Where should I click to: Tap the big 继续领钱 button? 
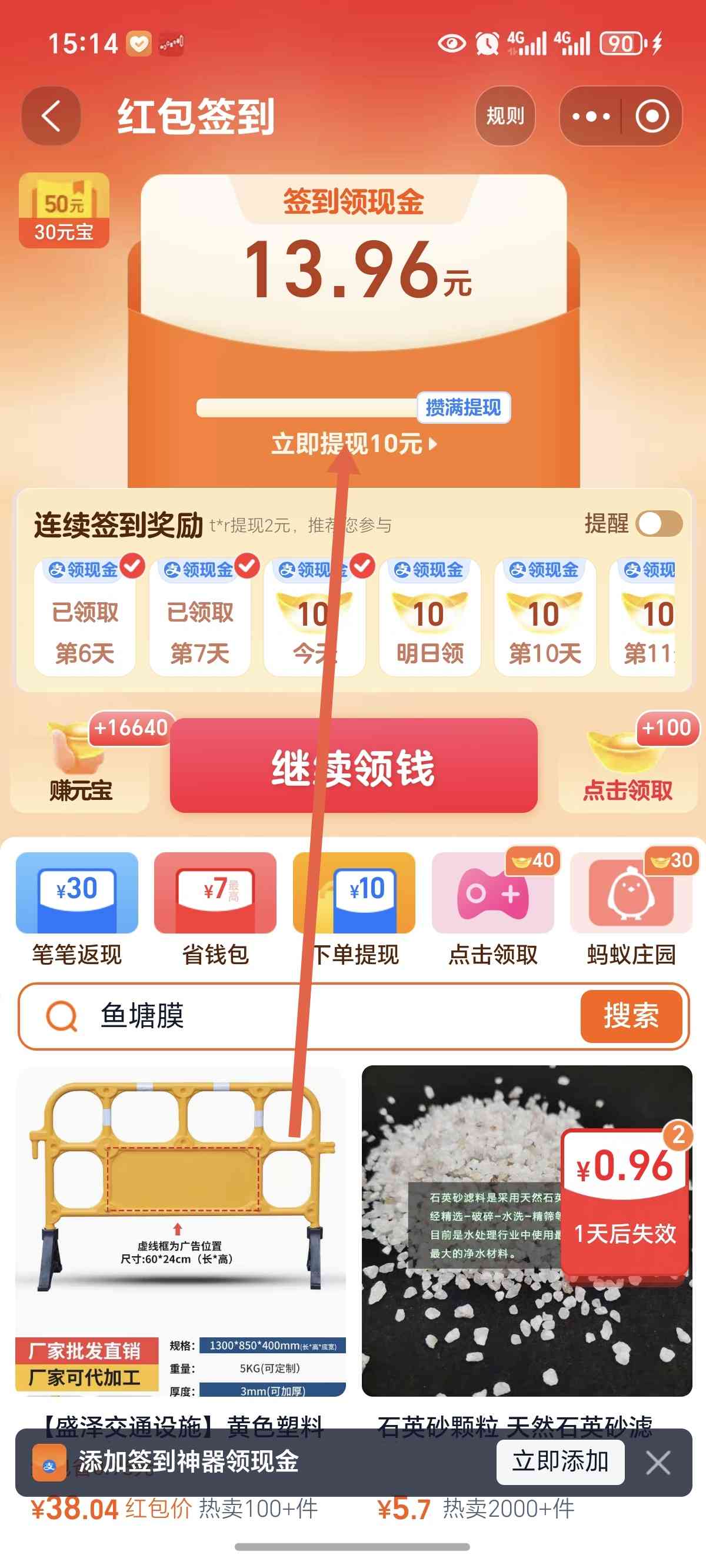[354, 766]
